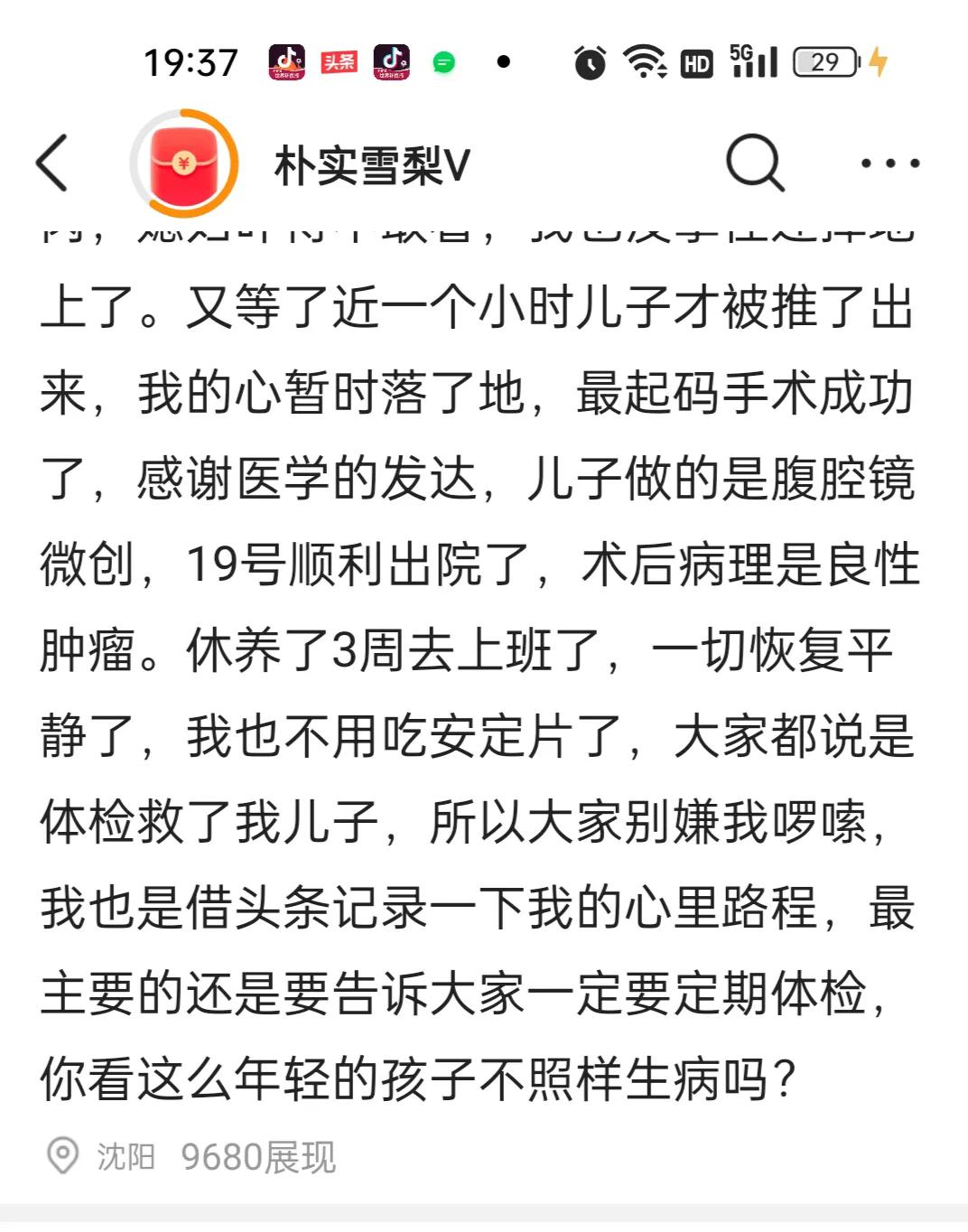Open the search icon in the top bar
Image resolution: width=968 pixels, height=1232 pixels.
pos(755,164)
